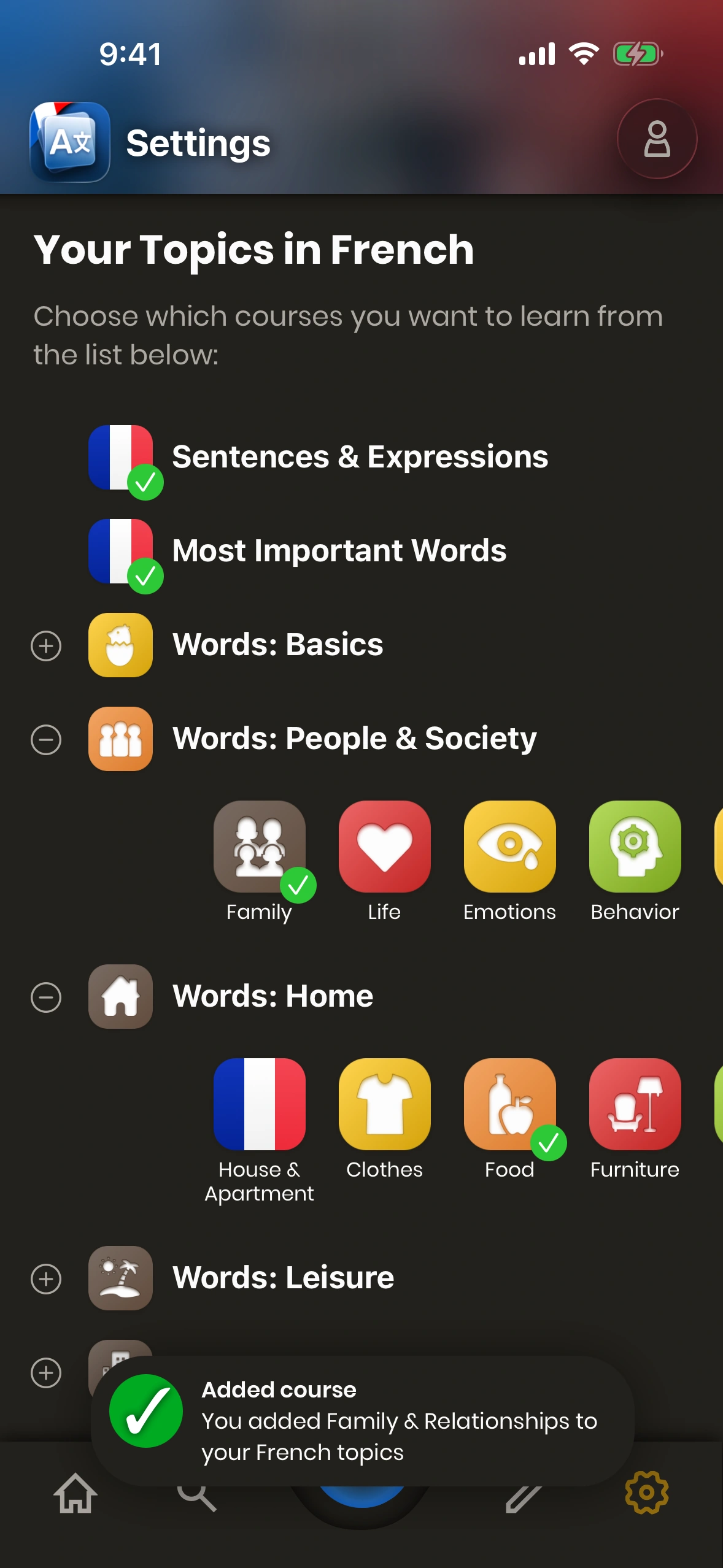Screen dimensions: 723x1568
Task: Expand the Words: Basics section
Action: (46, 646)
